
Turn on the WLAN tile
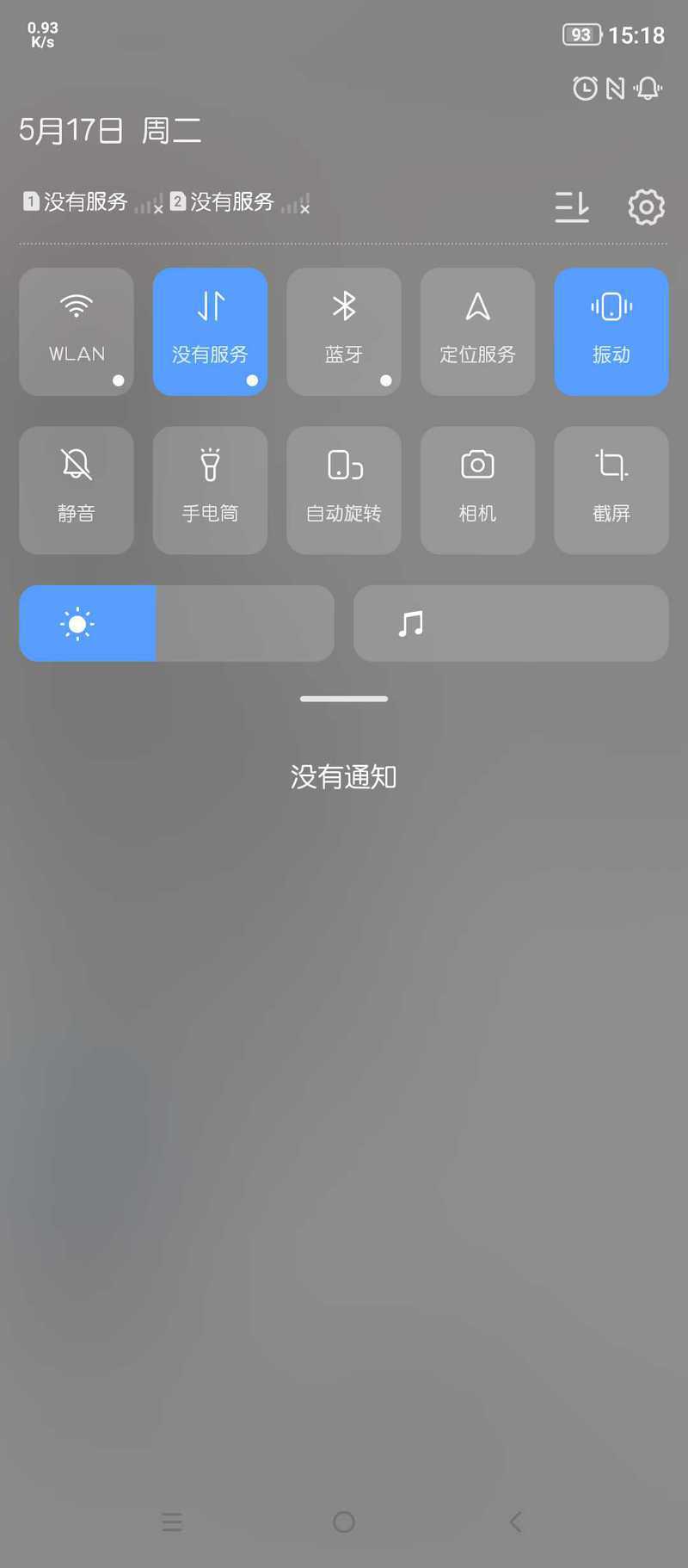click(77, 331)
